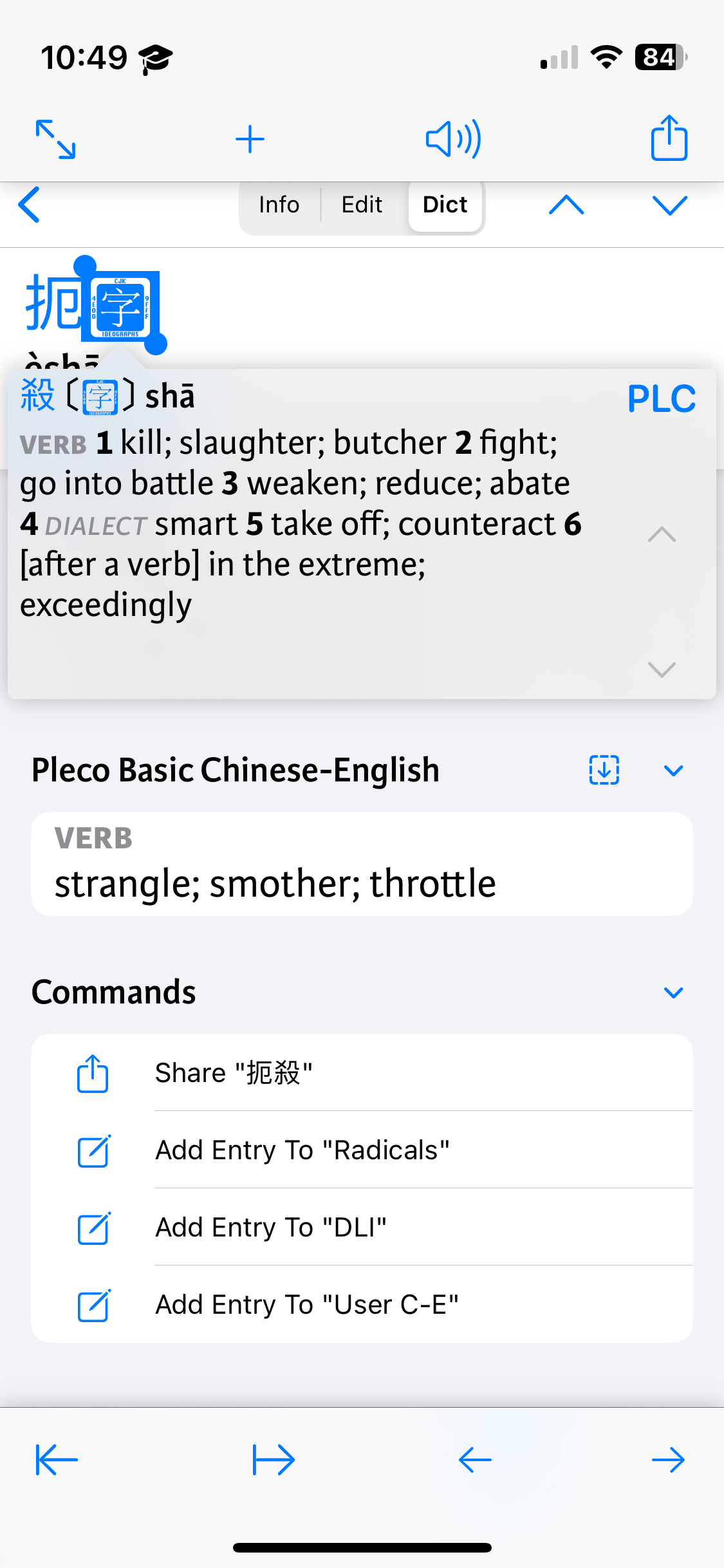Switch to the Info tab

click(x=279, y=205)
